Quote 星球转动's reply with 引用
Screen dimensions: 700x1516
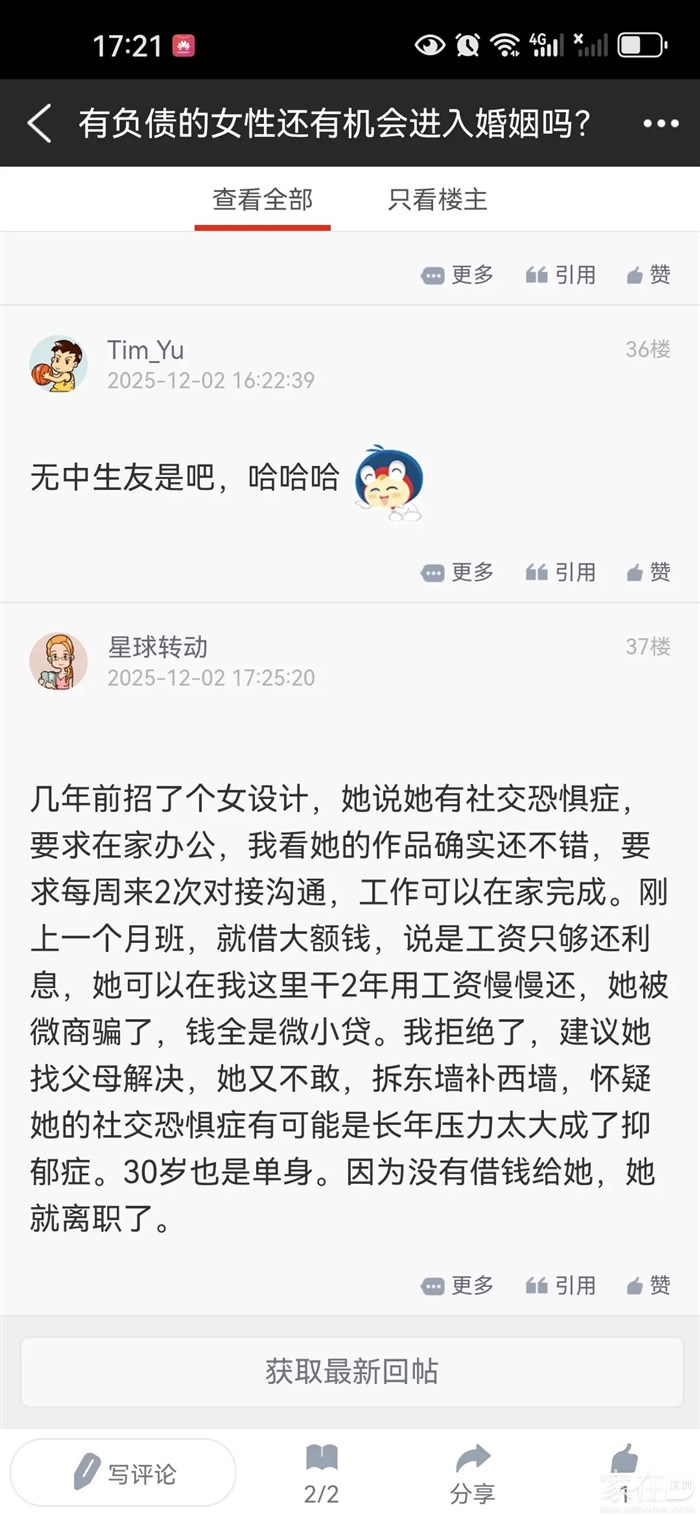point(560,1285)
